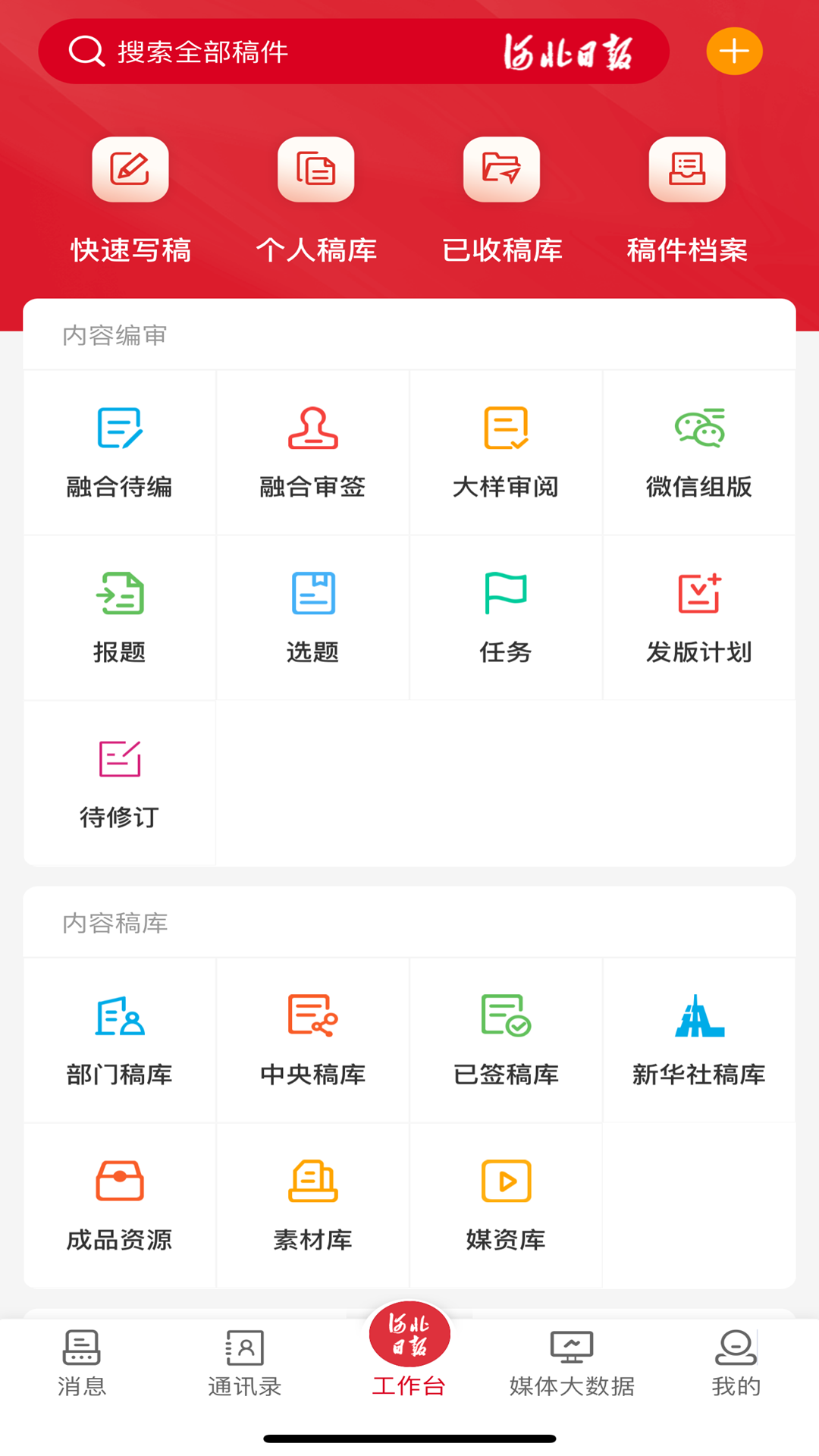Open 待修订 pending revisions

(118, 783)
